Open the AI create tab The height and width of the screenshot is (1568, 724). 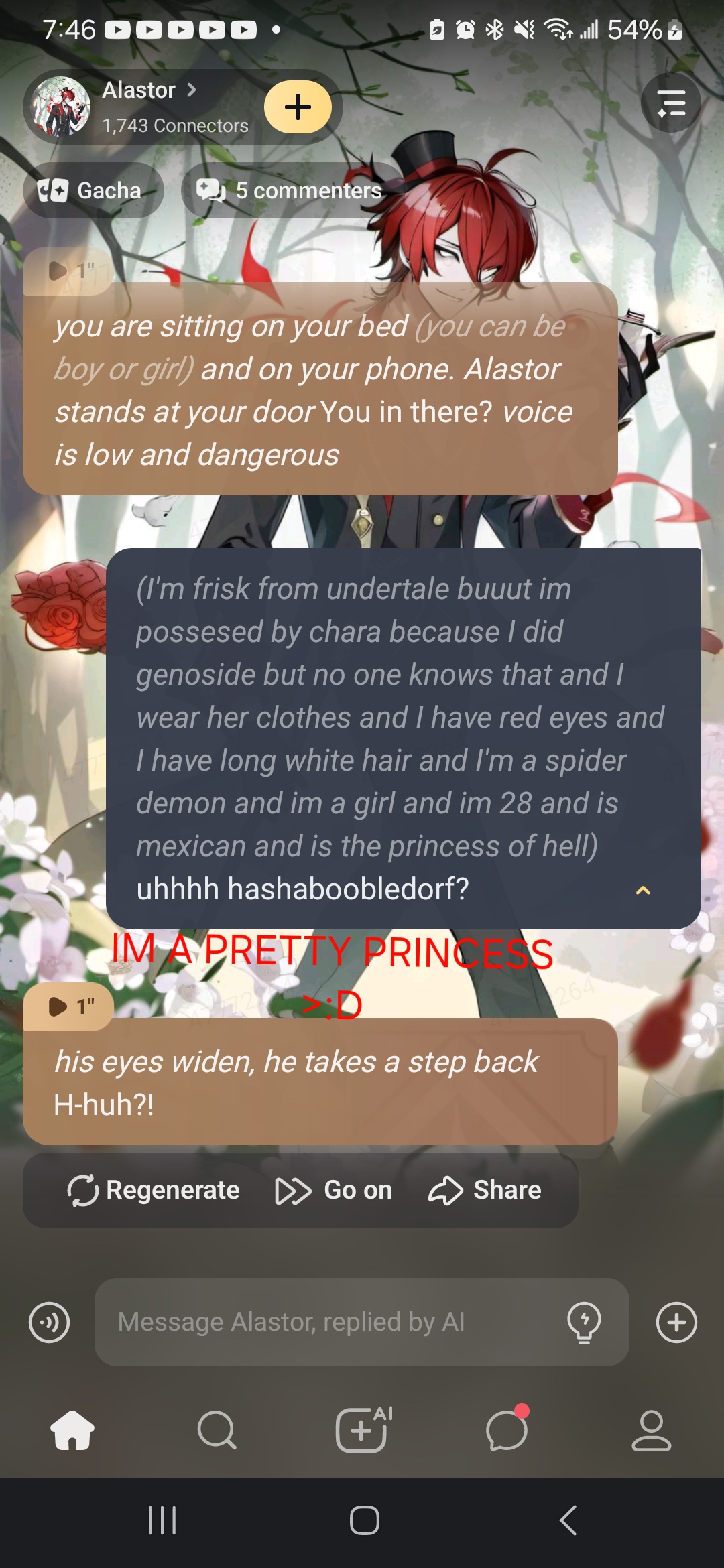coord(362,1431)
